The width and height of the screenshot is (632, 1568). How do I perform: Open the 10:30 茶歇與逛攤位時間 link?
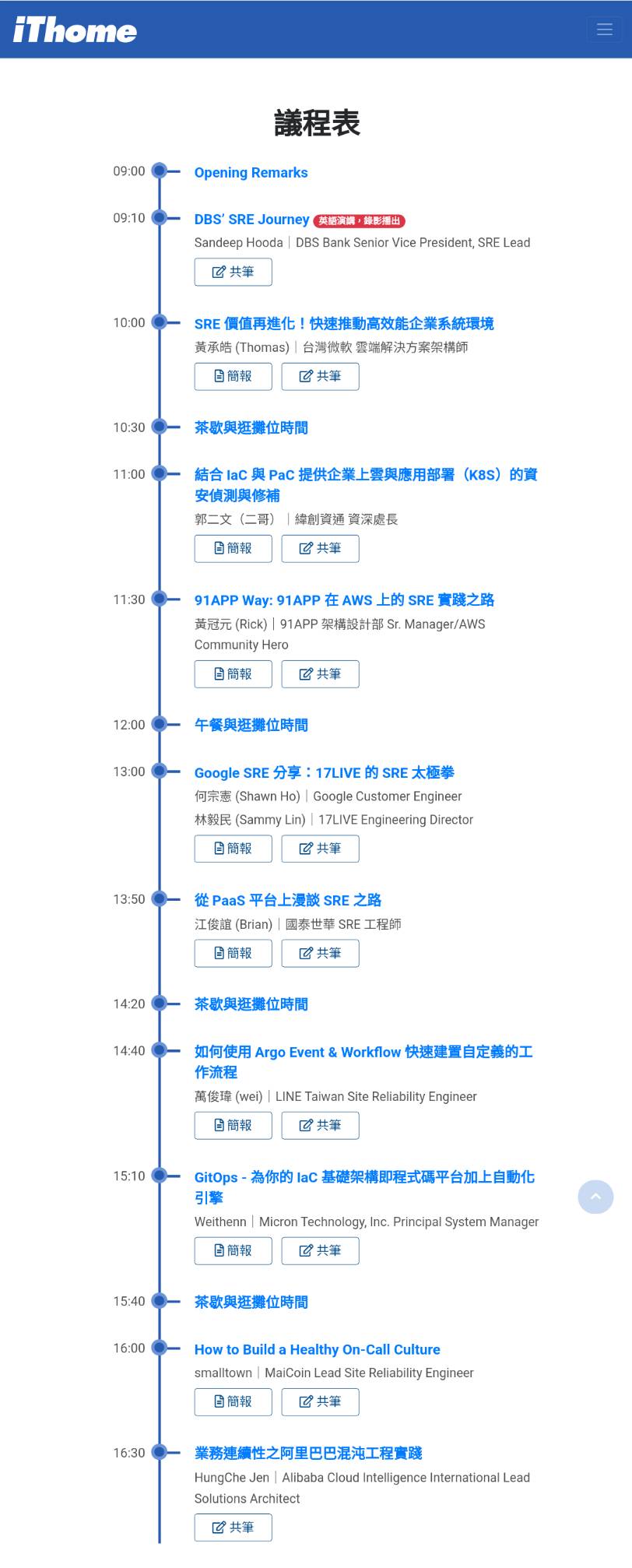click(x=251, y=427)
